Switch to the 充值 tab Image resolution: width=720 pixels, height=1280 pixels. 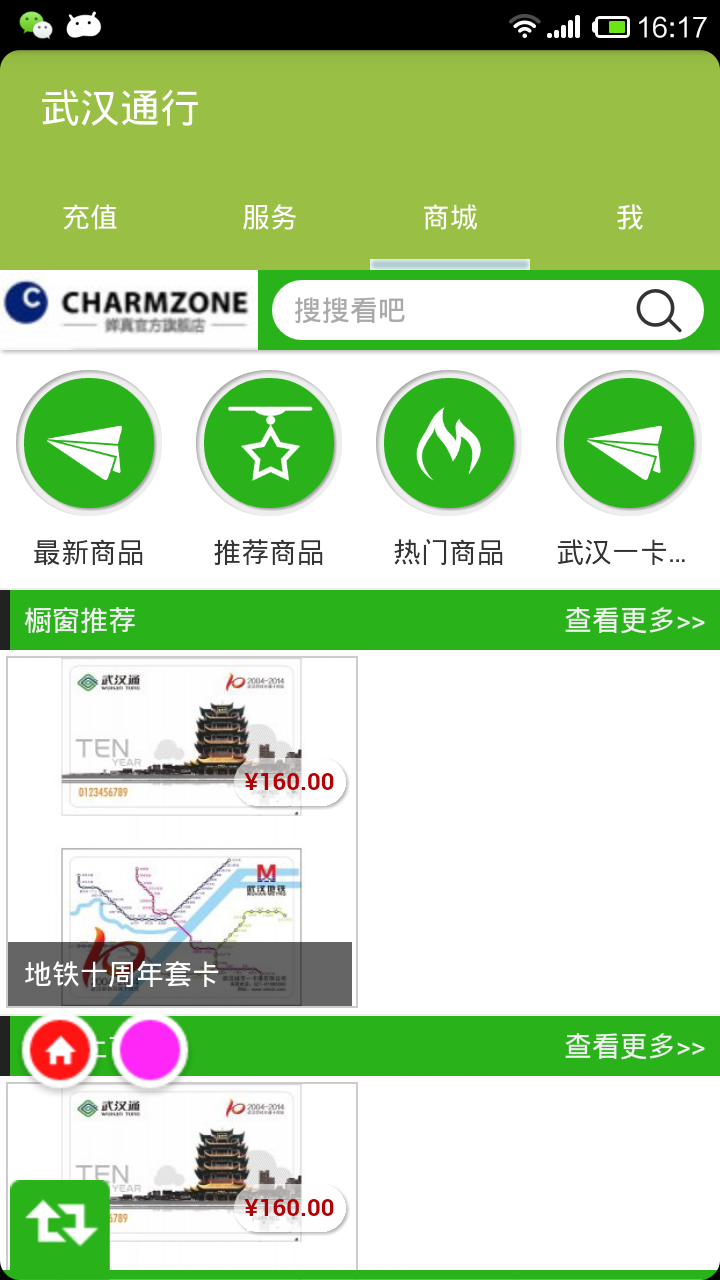pyautogui.click(x=90, y=217)
